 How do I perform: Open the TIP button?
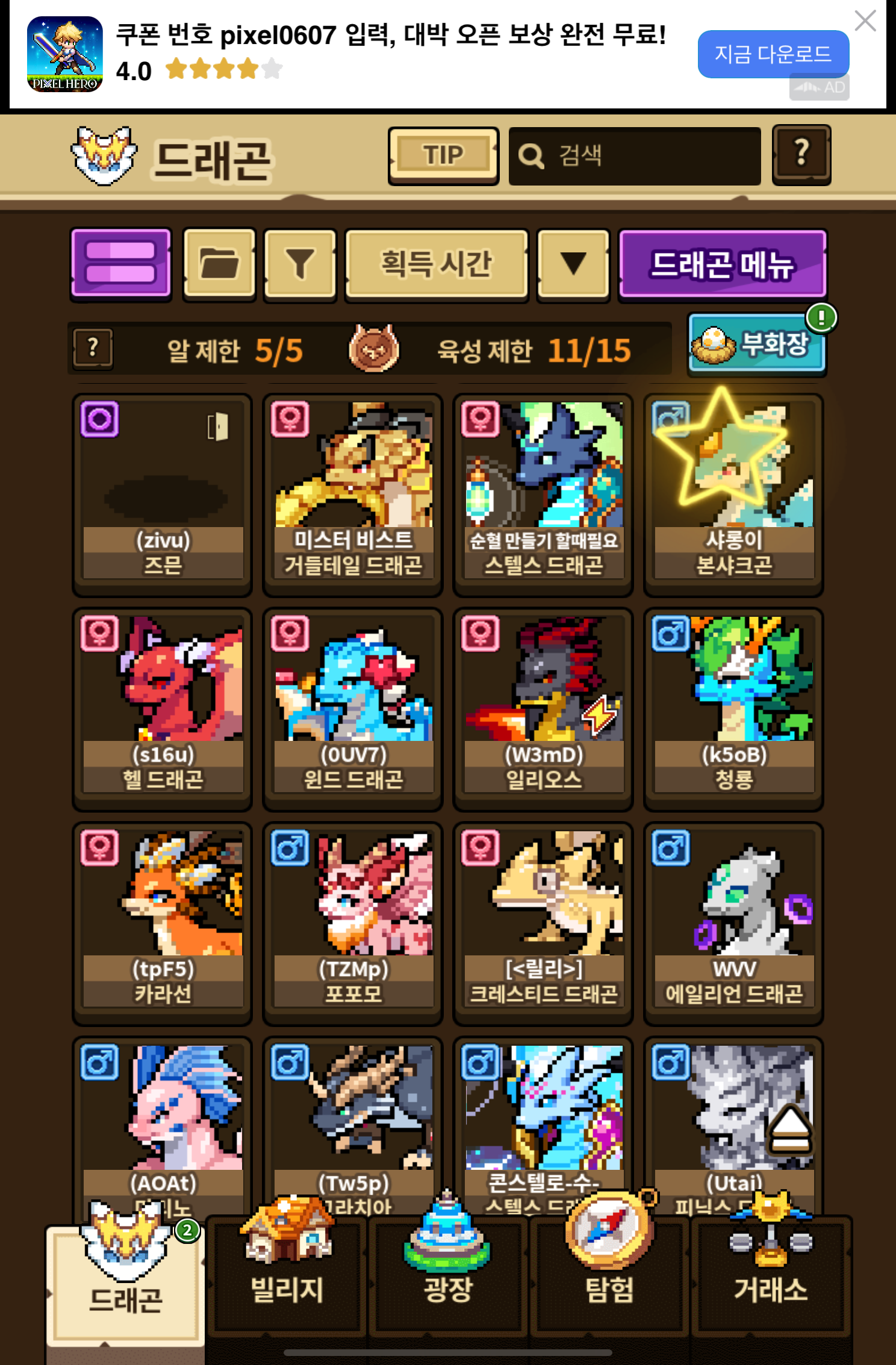click(x=443, y=155)
